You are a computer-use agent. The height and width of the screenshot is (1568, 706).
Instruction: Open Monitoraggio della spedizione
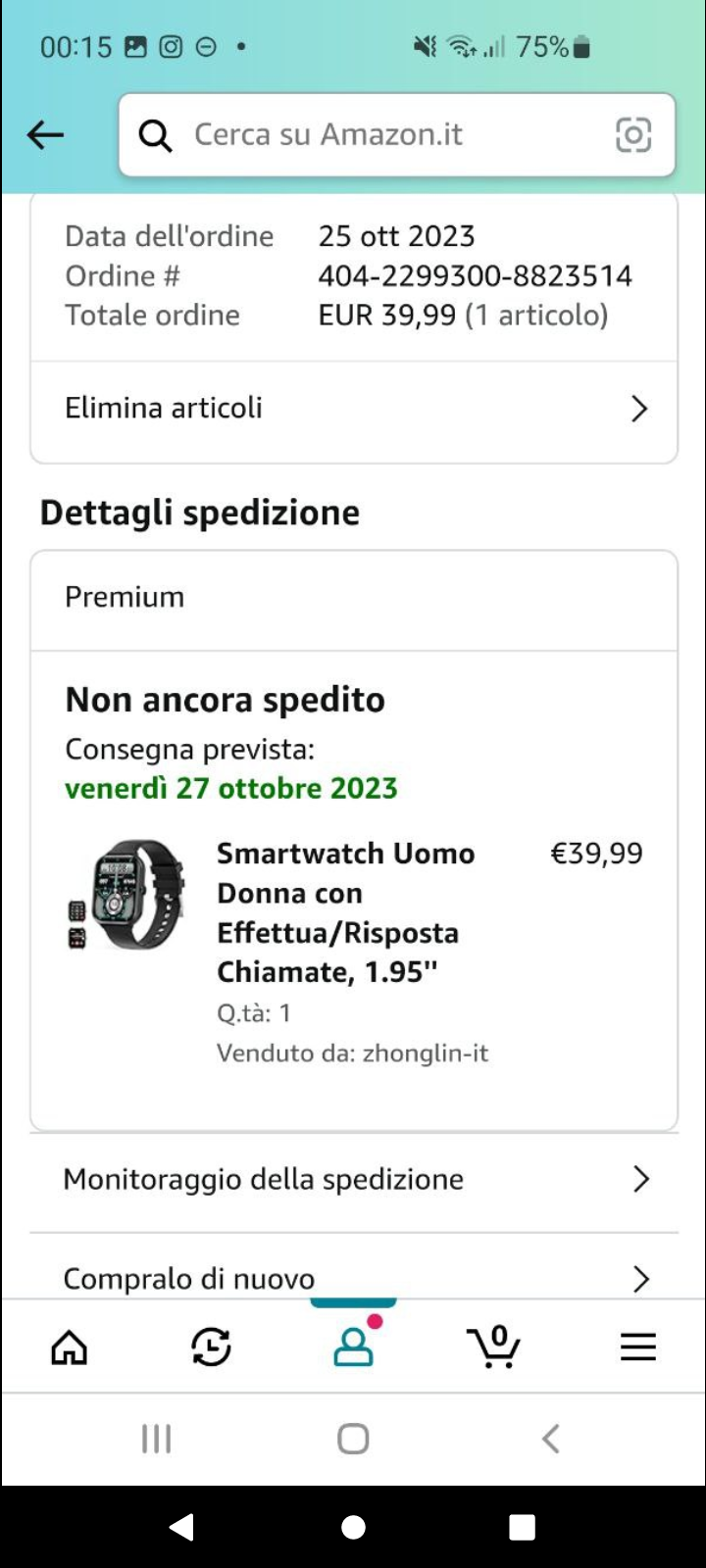(x=353, y=1179)
